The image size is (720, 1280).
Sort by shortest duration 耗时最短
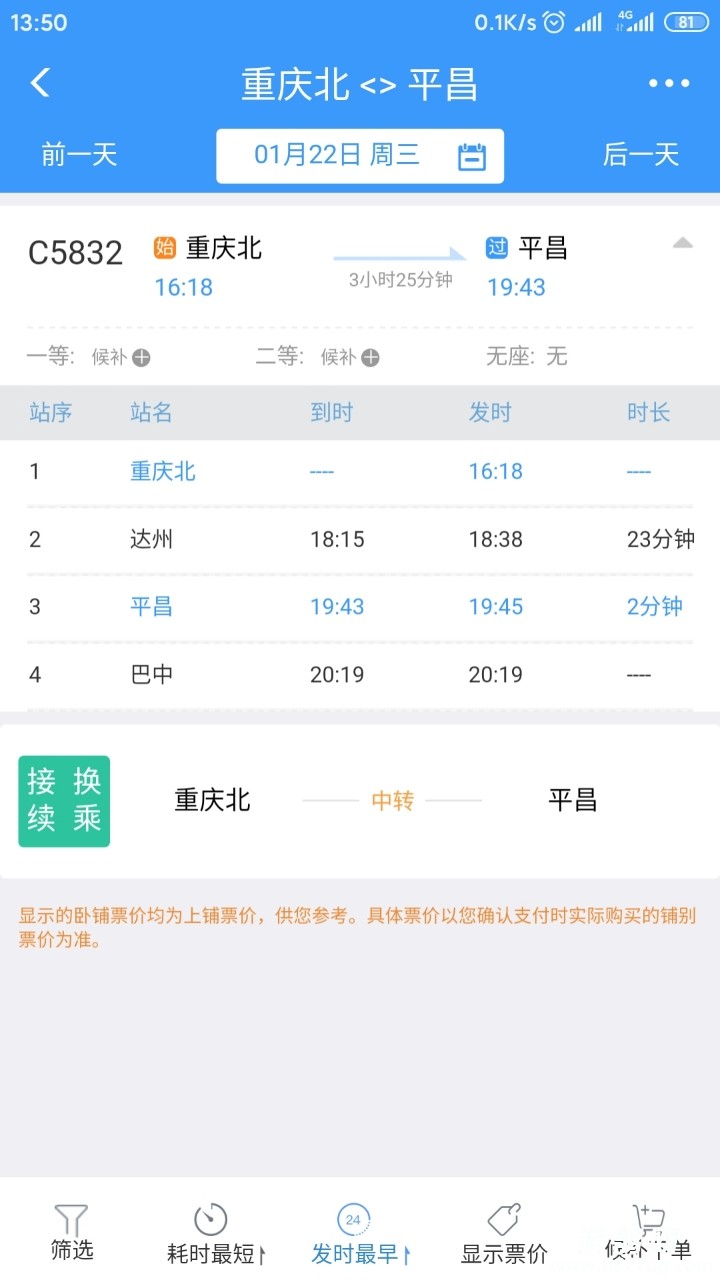214,1232
